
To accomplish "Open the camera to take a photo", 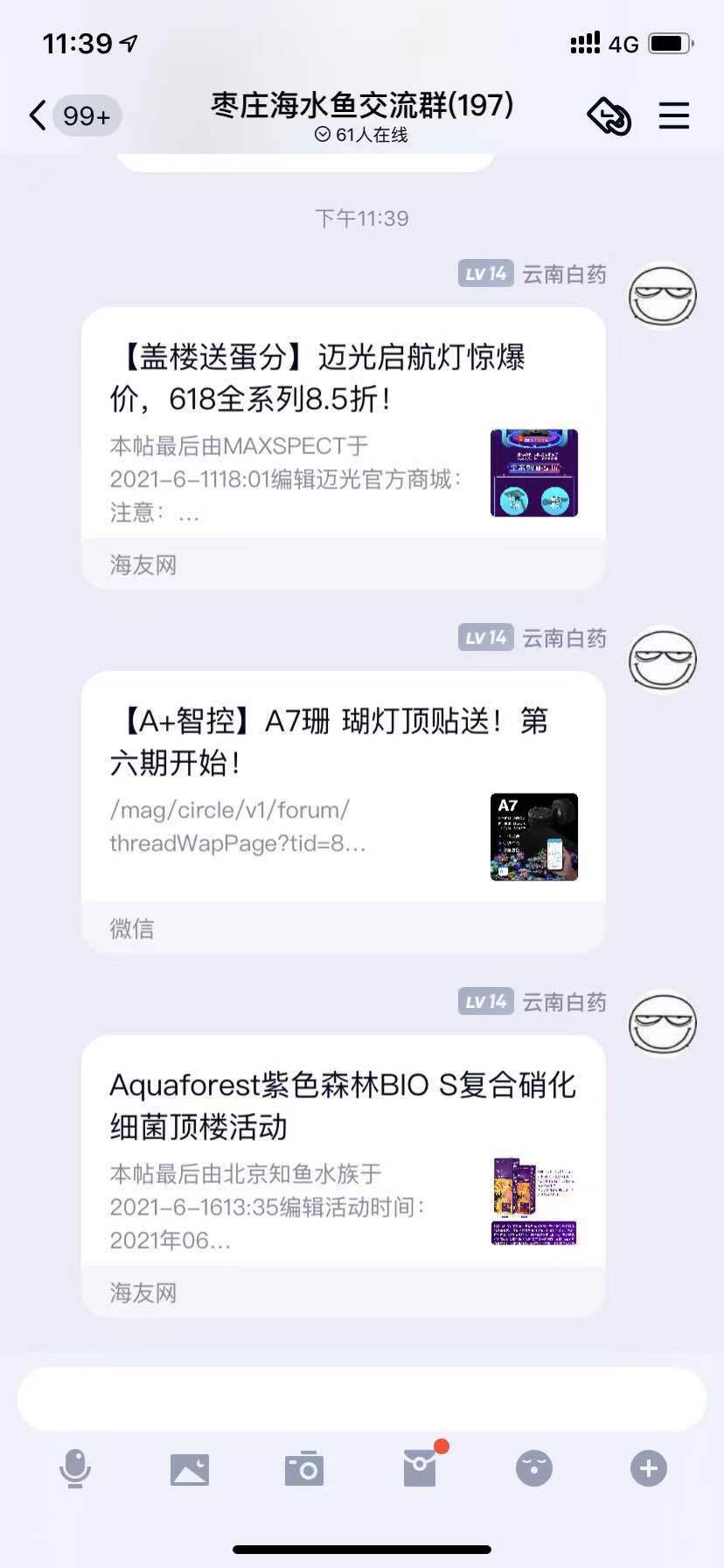I will pos(304,1469).
